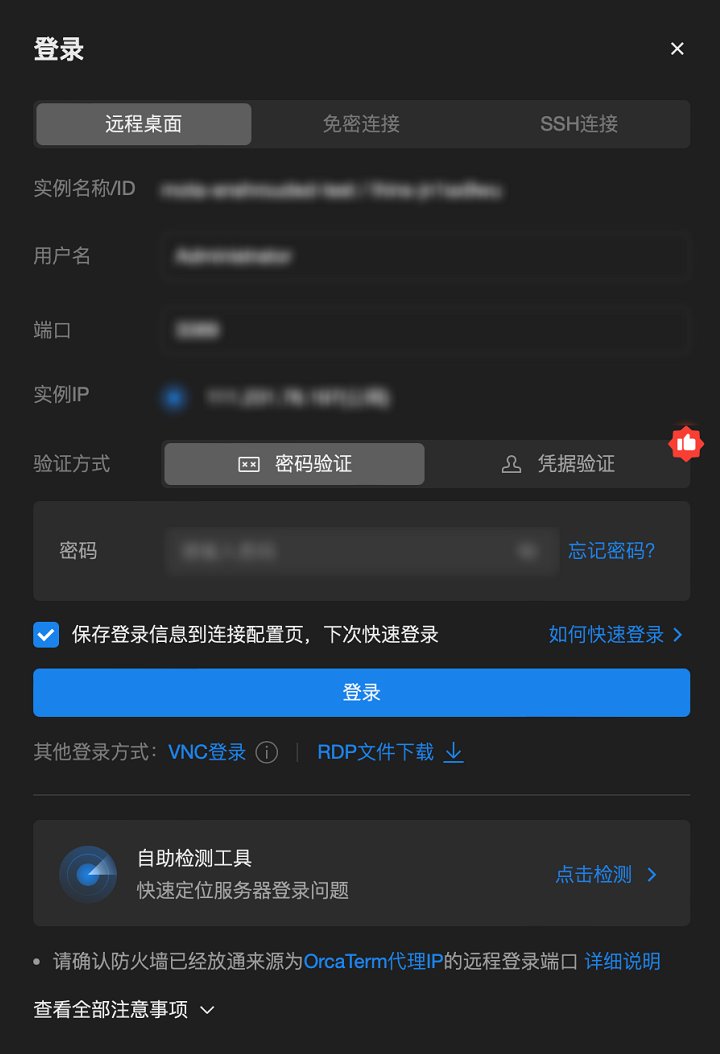This screenshot has height=1054, width=720.
Task: Select the 远程桌面 tab
Action: click(x=144, y=124)
